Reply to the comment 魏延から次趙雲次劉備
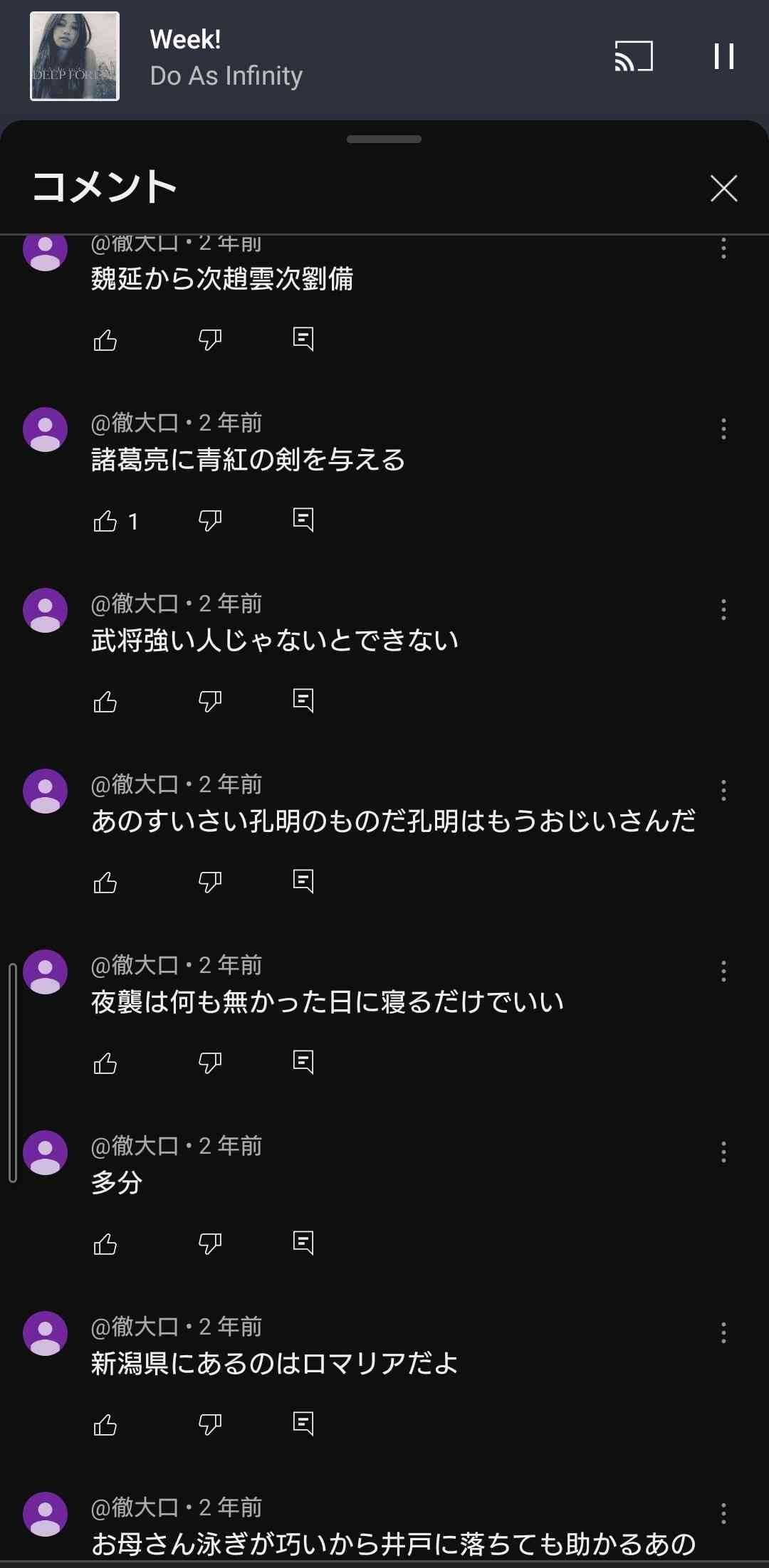This screenshot has height=1568, width=769. pyautogui.click(x=303, y=340)
